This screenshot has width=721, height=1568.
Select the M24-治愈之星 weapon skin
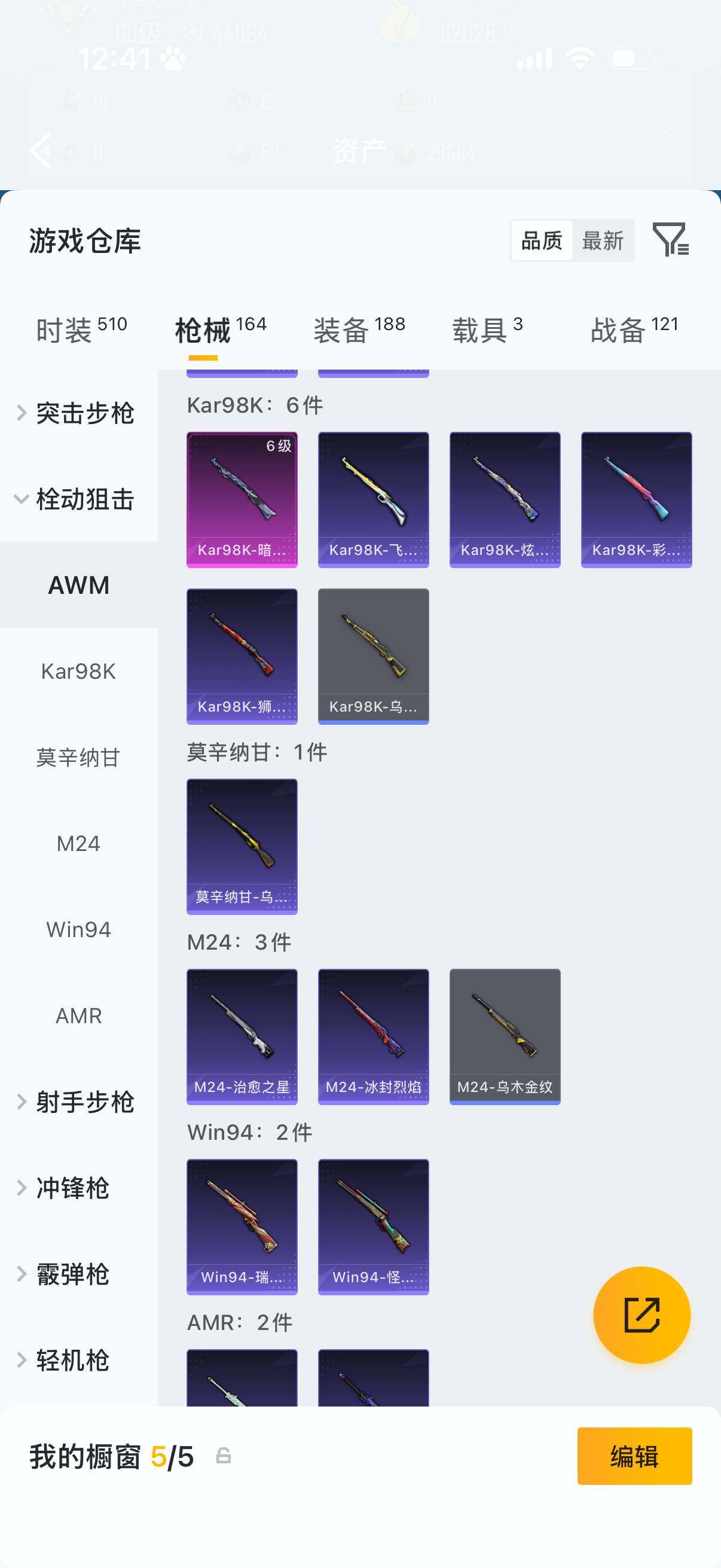pyautogui.click(x=242, y=1036)
